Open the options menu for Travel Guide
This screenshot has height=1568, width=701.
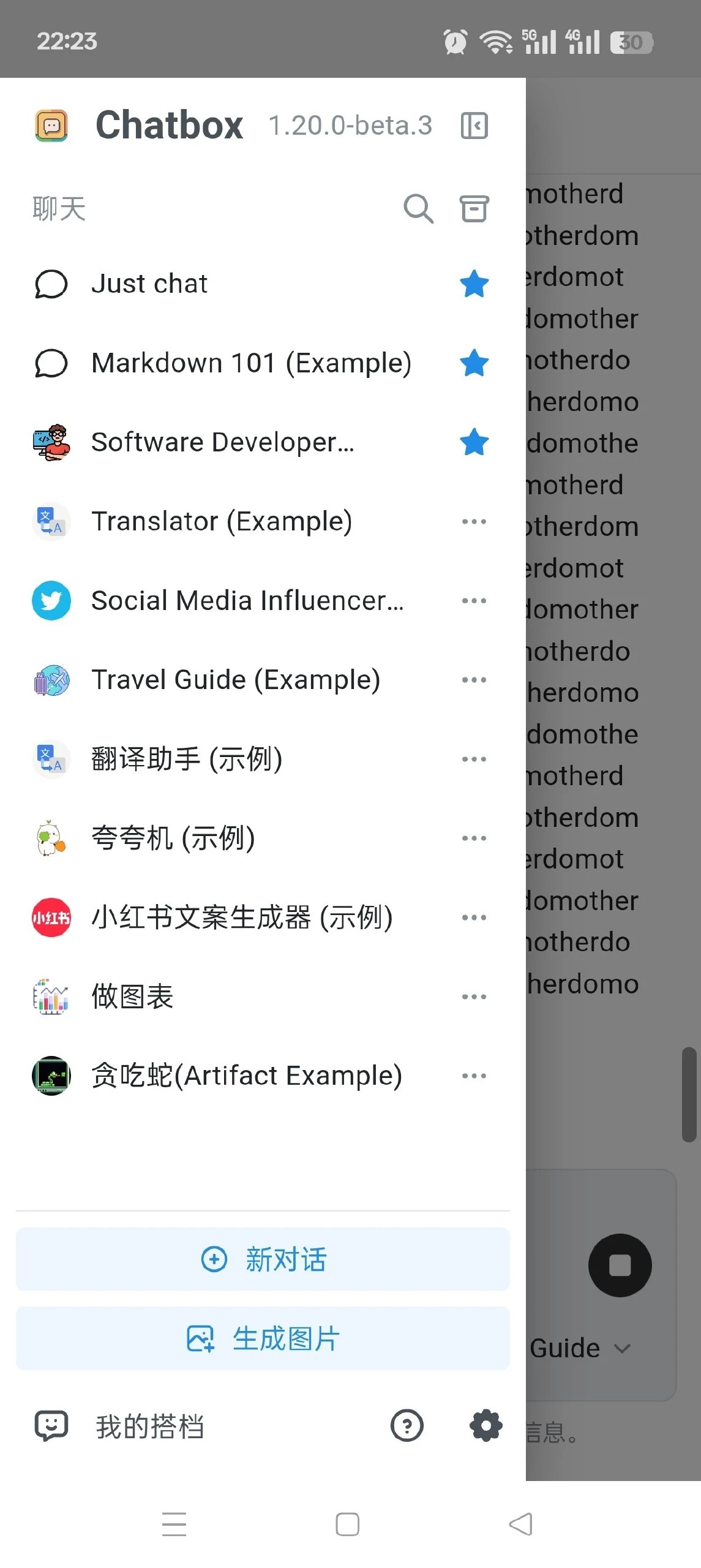click(x=474, y=680)
